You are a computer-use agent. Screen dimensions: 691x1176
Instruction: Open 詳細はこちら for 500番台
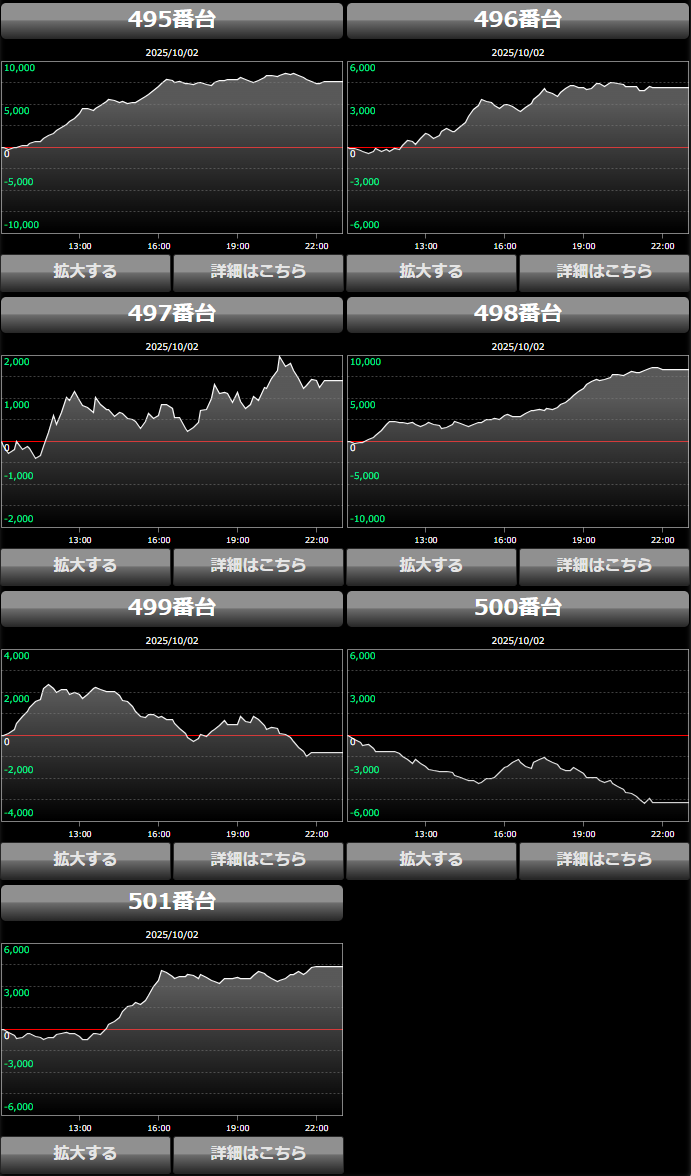tap(604, 859)
